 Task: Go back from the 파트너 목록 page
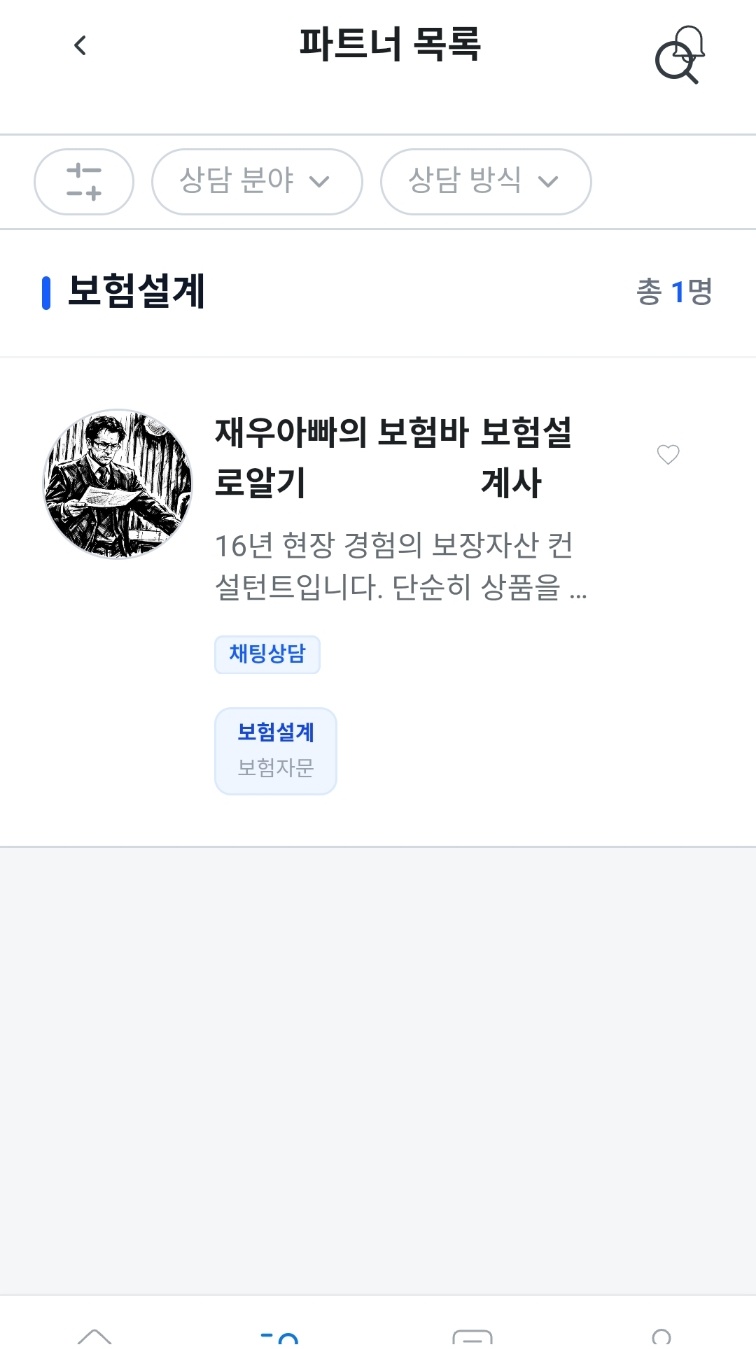[80, 46]
